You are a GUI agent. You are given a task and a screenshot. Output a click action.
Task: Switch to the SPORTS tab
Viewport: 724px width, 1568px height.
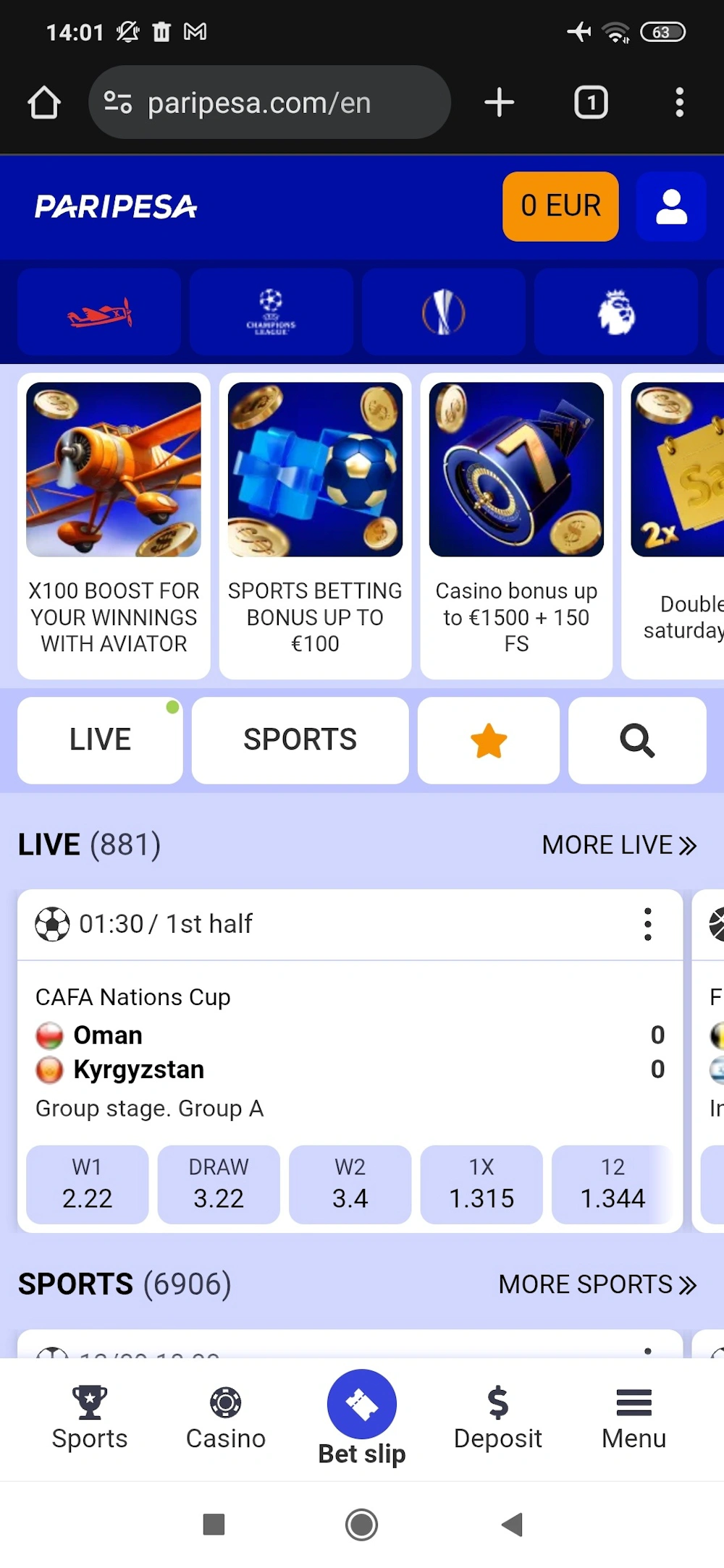point(300,740)
